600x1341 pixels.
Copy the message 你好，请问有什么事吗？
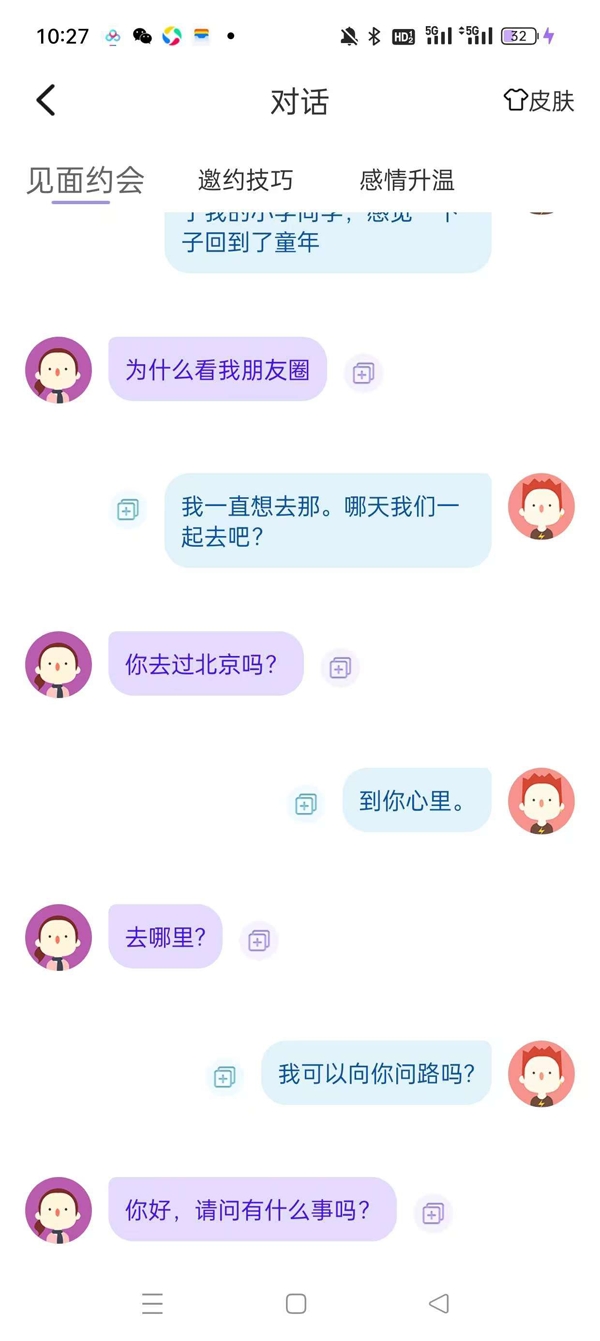[433, 1213]
